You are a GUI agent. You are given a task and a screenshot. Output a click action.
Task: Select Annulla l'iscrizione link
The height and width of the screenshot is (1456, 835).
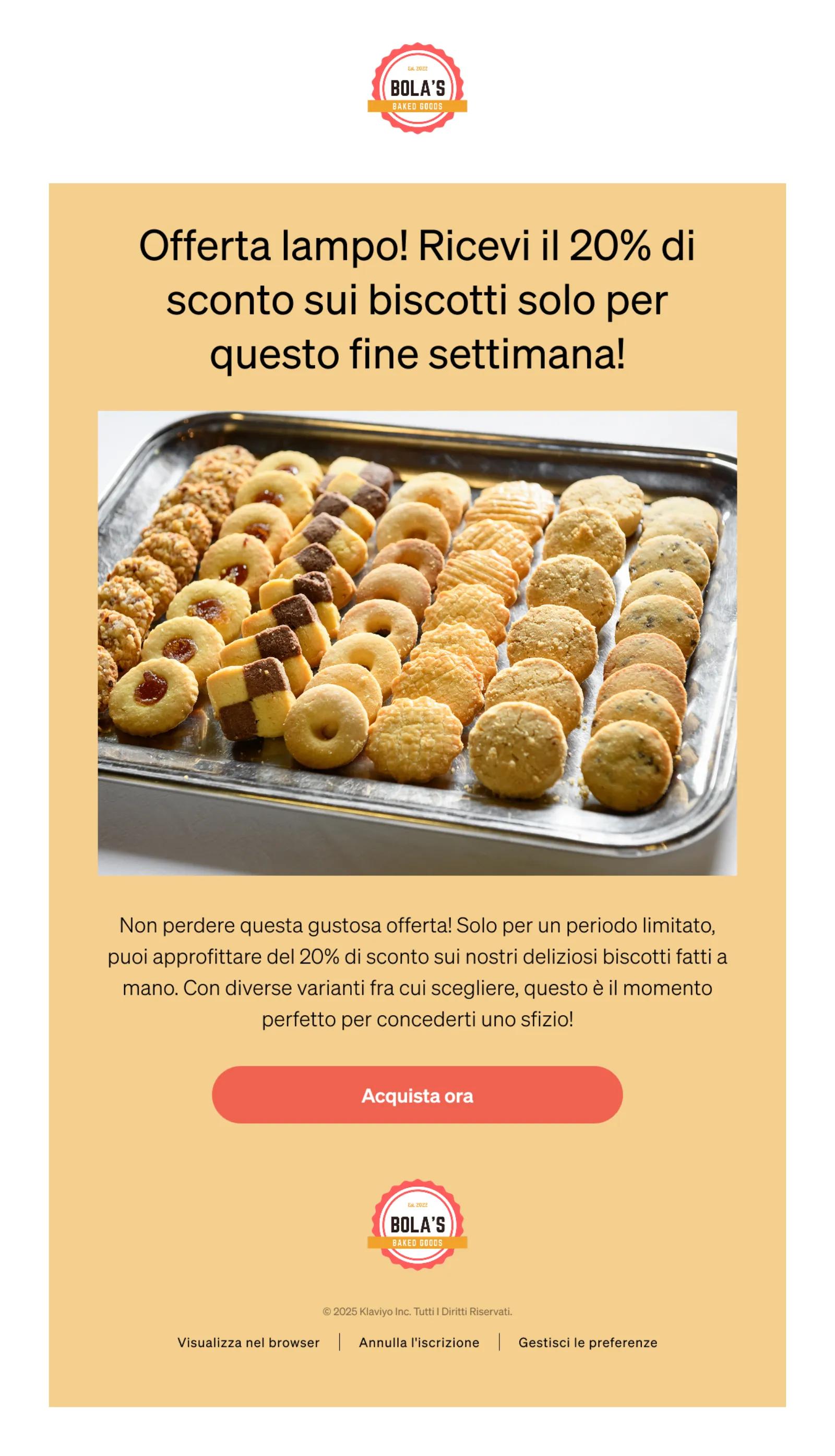[419, 1342]
